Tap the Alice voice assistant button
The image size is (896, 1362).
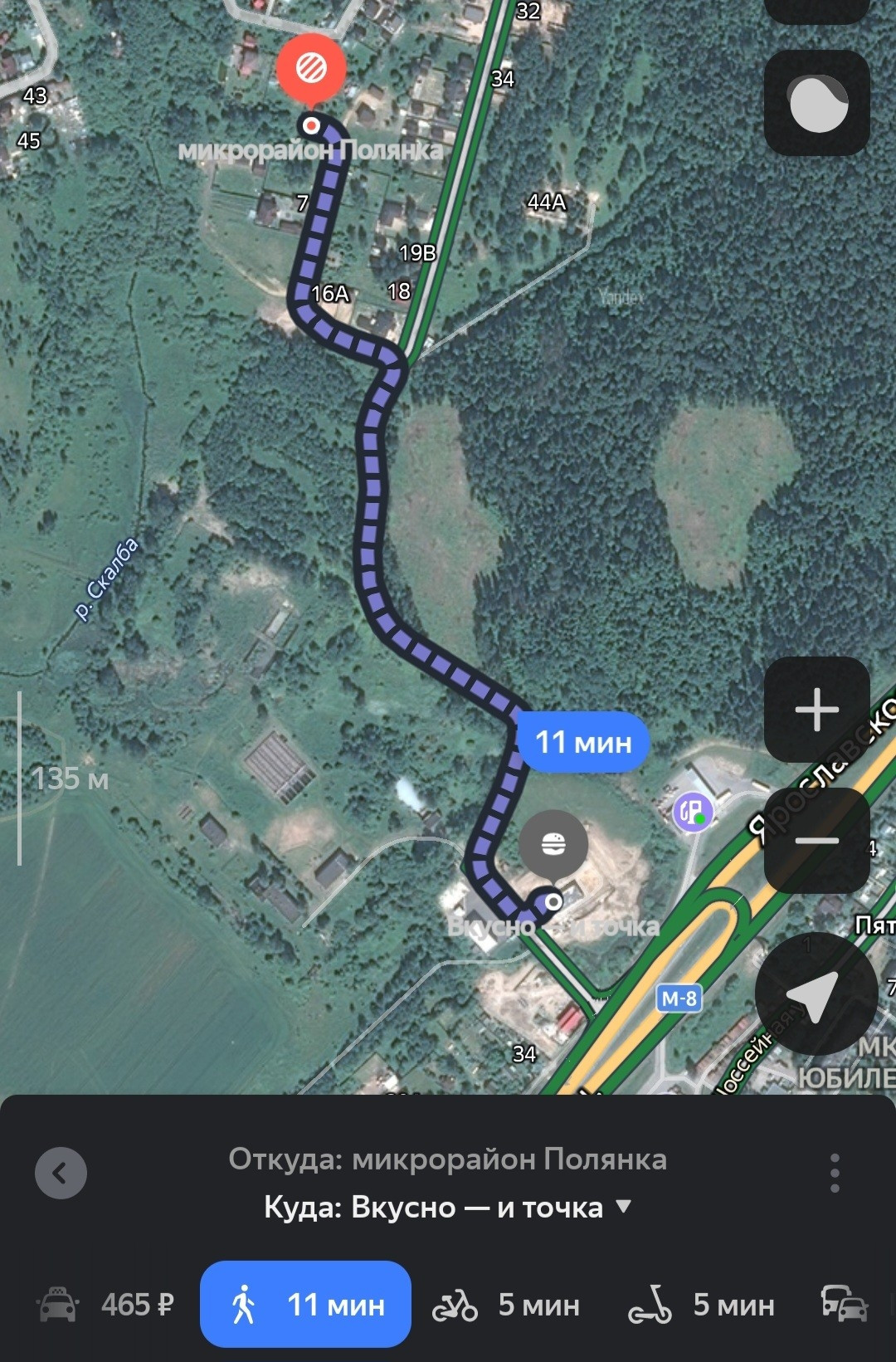click(816, 103)
